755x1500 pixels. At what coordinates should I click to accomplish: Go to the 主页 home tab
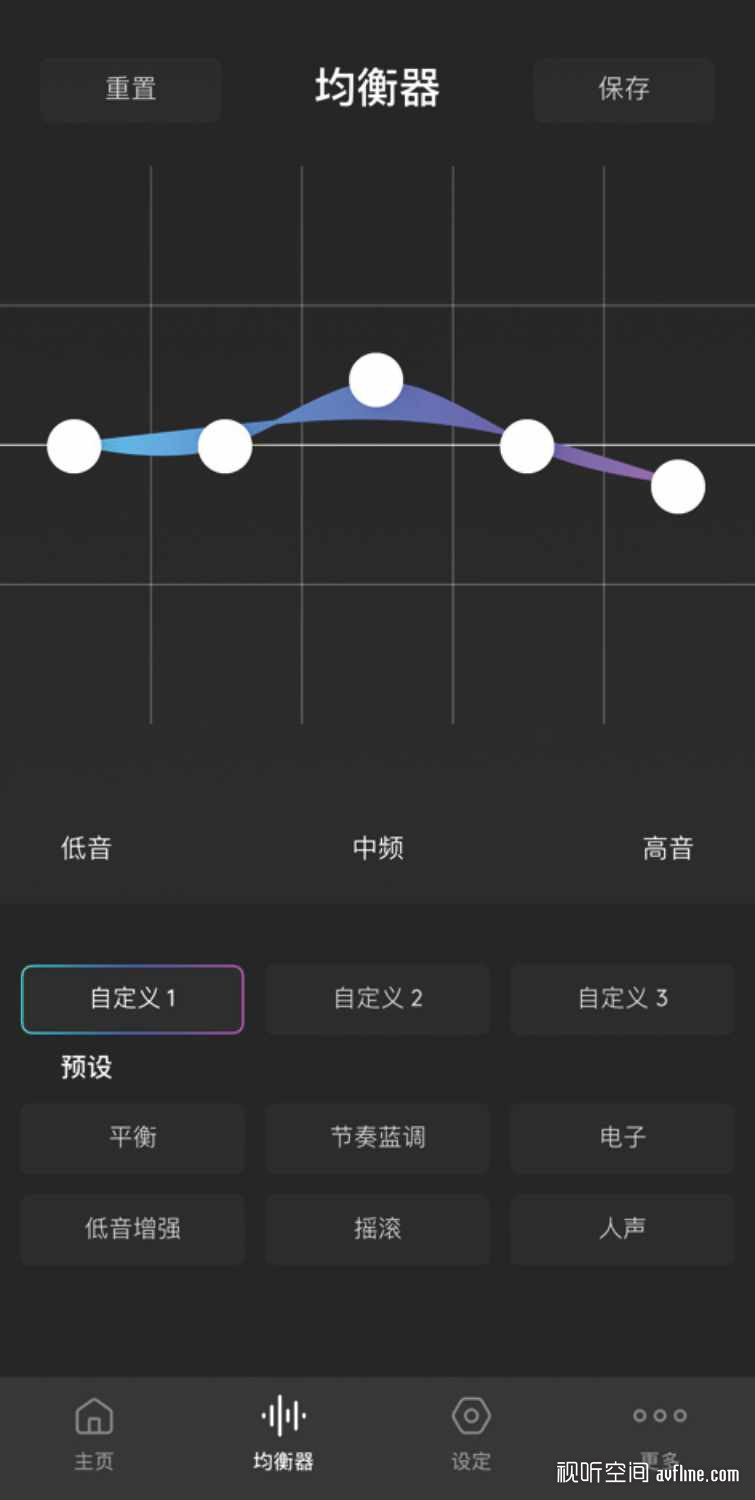[94, 1435]
